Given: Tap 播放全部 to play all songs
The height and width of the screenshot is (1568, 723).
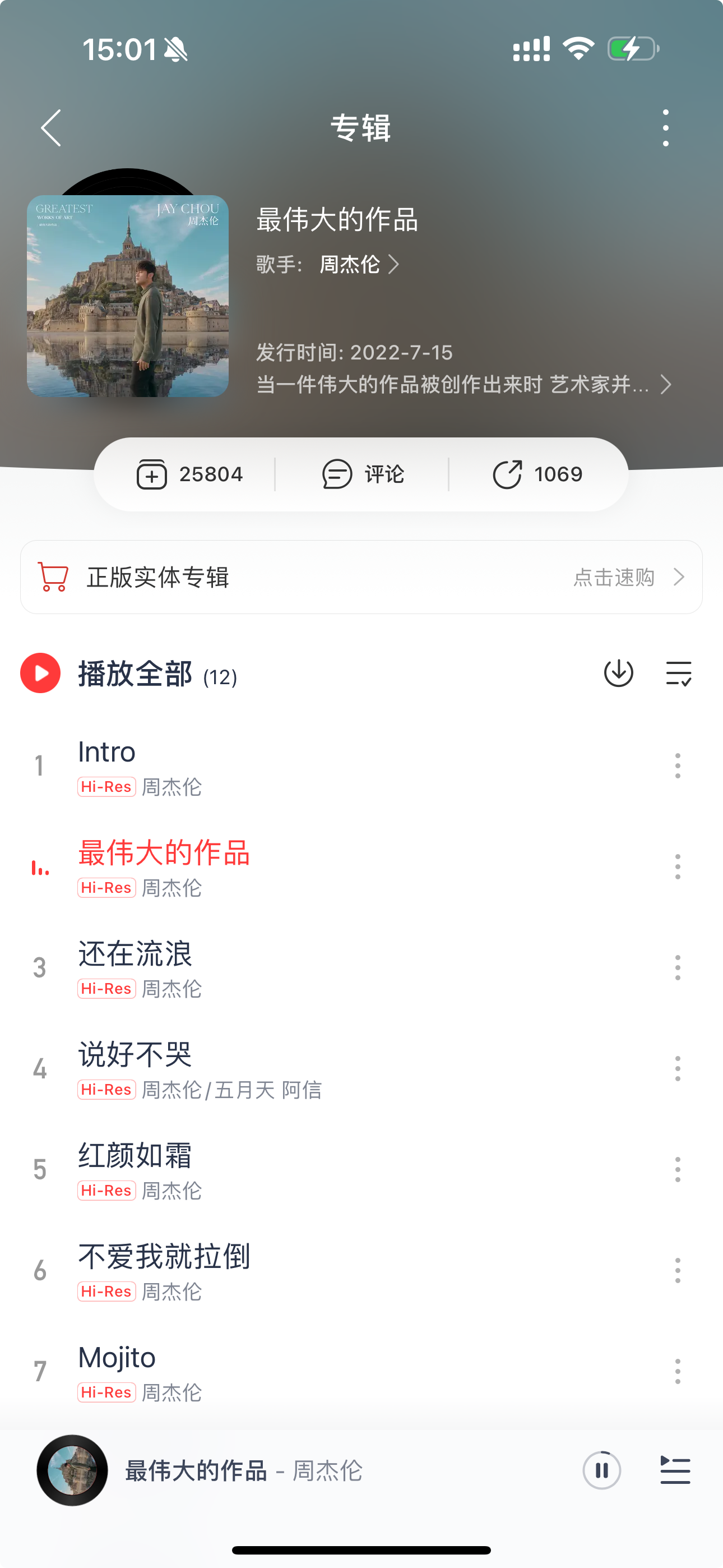Looking at the screenshot, I should pos(135,674).
